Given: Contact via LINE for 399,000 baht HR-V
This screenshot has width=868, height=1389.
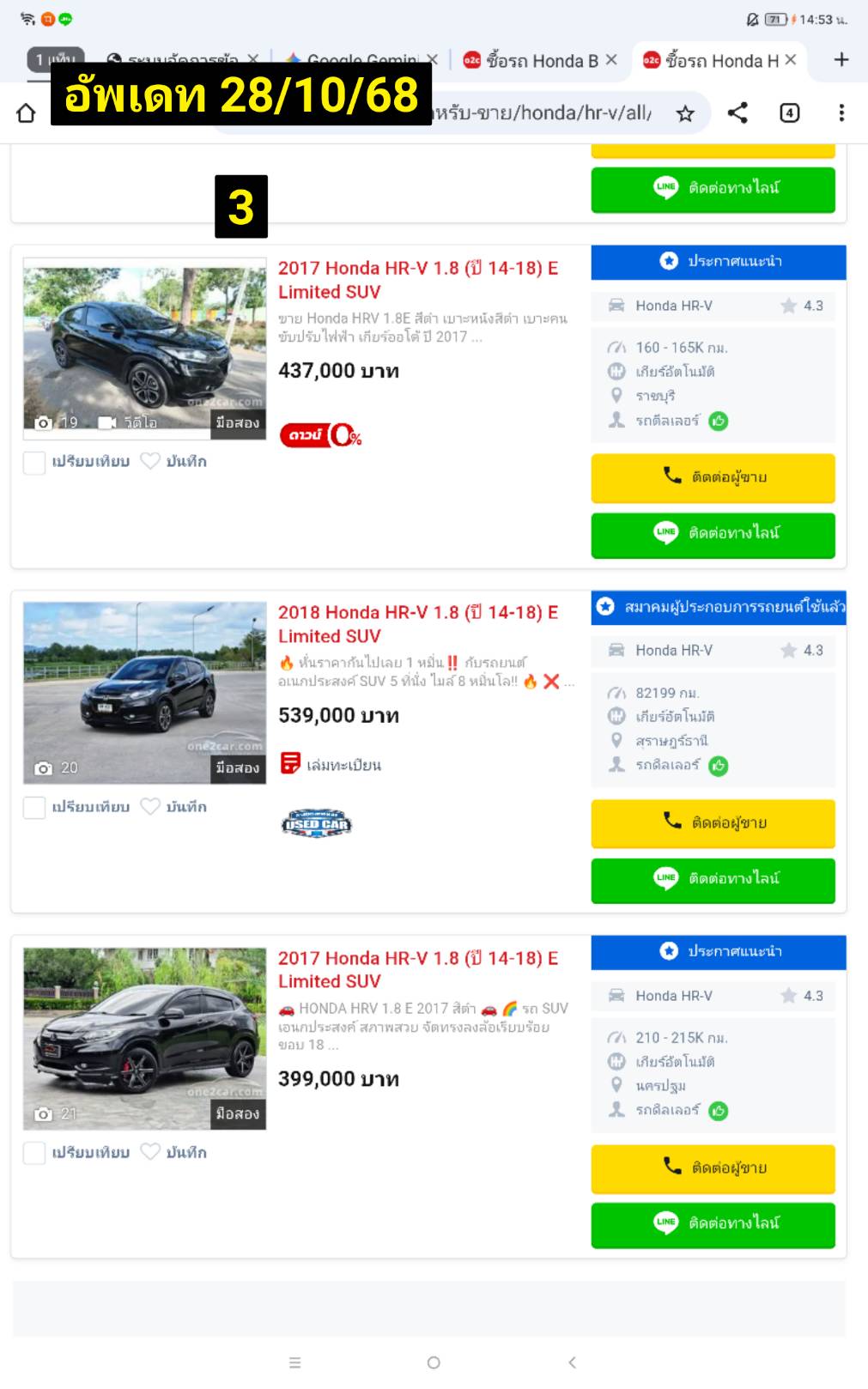Looking at the screenshot, I should pyautogui.click(x=713, y=1223).
